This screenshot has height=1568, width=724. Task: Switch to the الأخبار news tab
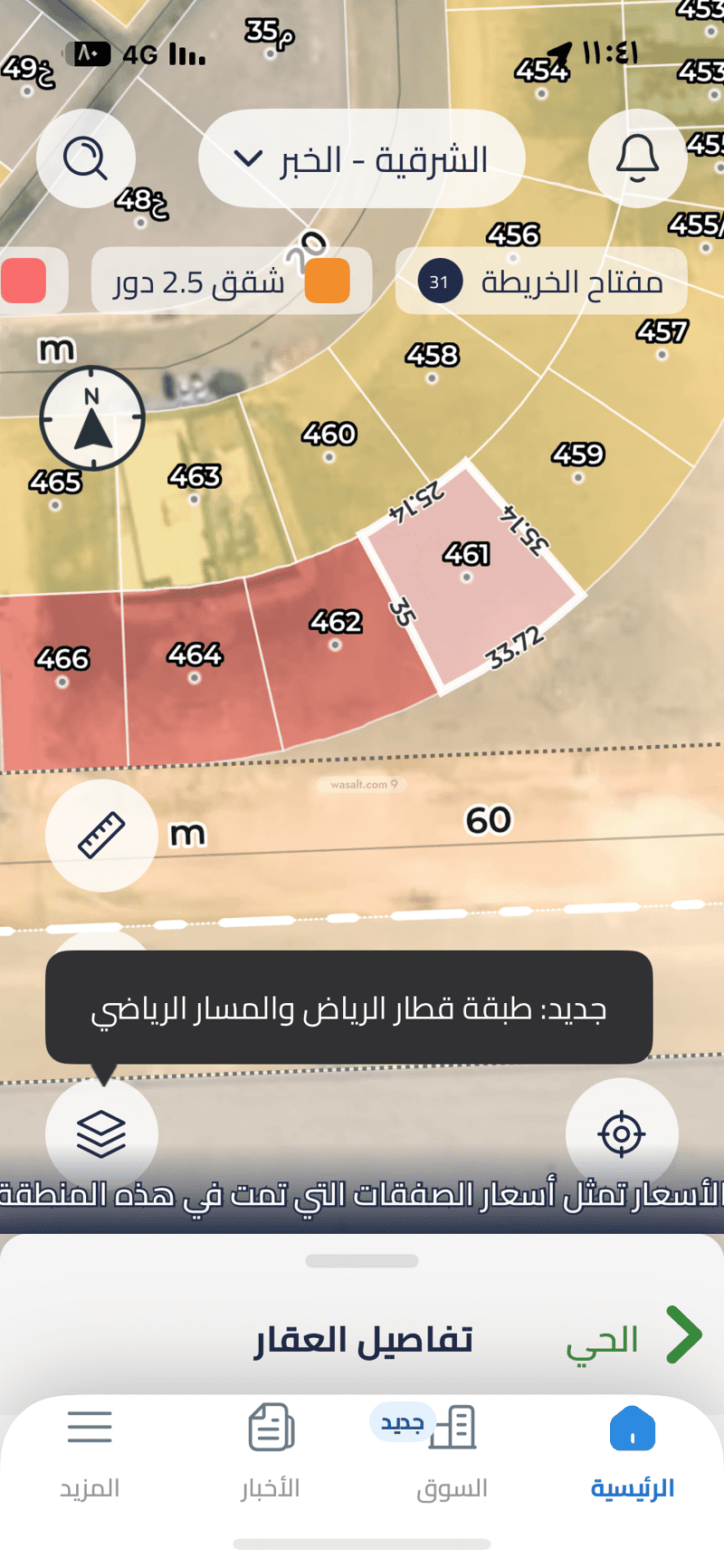point(271,1450)
